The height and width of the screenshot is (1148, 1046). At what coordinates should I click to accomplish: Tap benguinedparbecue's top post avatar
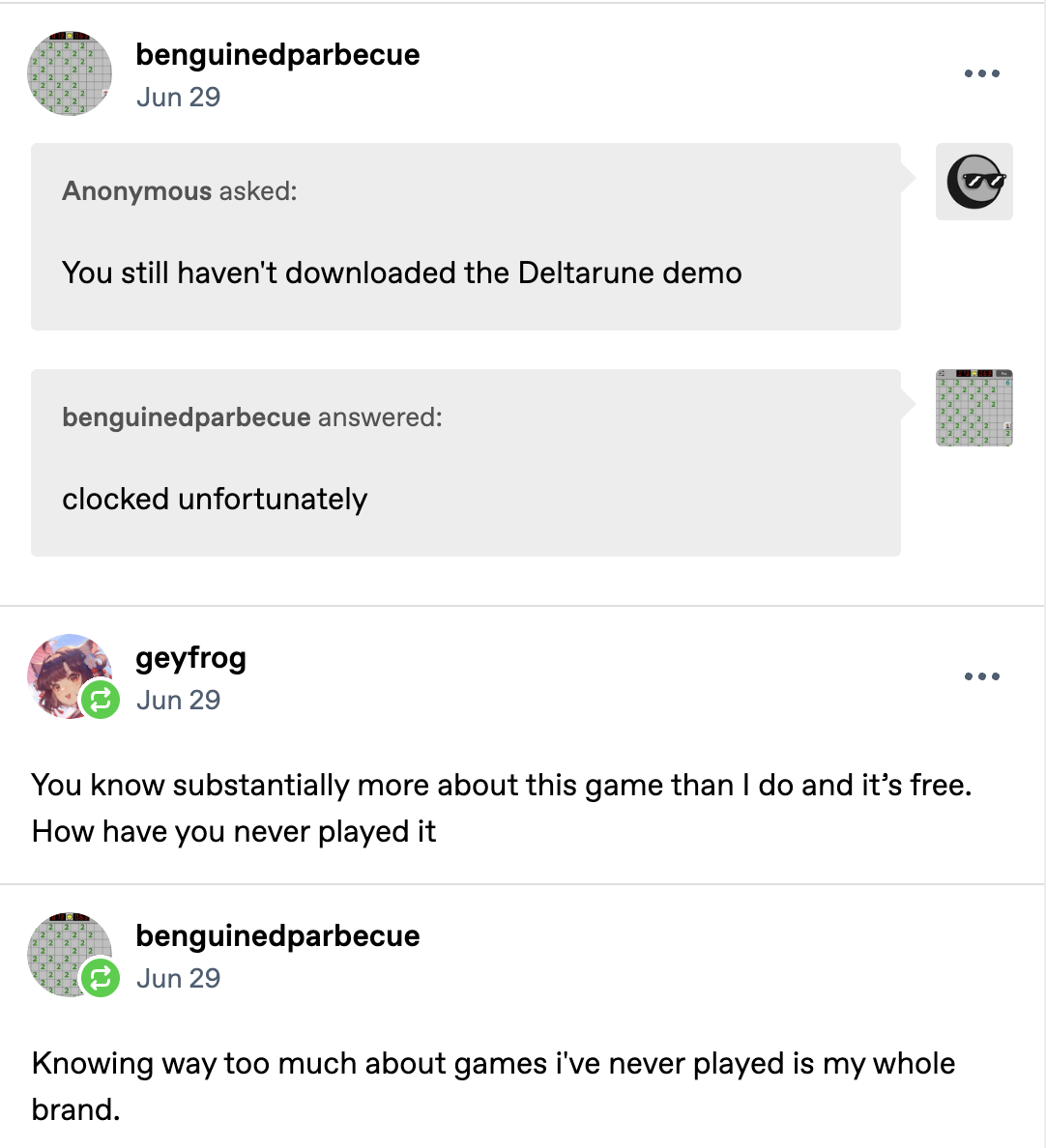click(x=69, y=73)
